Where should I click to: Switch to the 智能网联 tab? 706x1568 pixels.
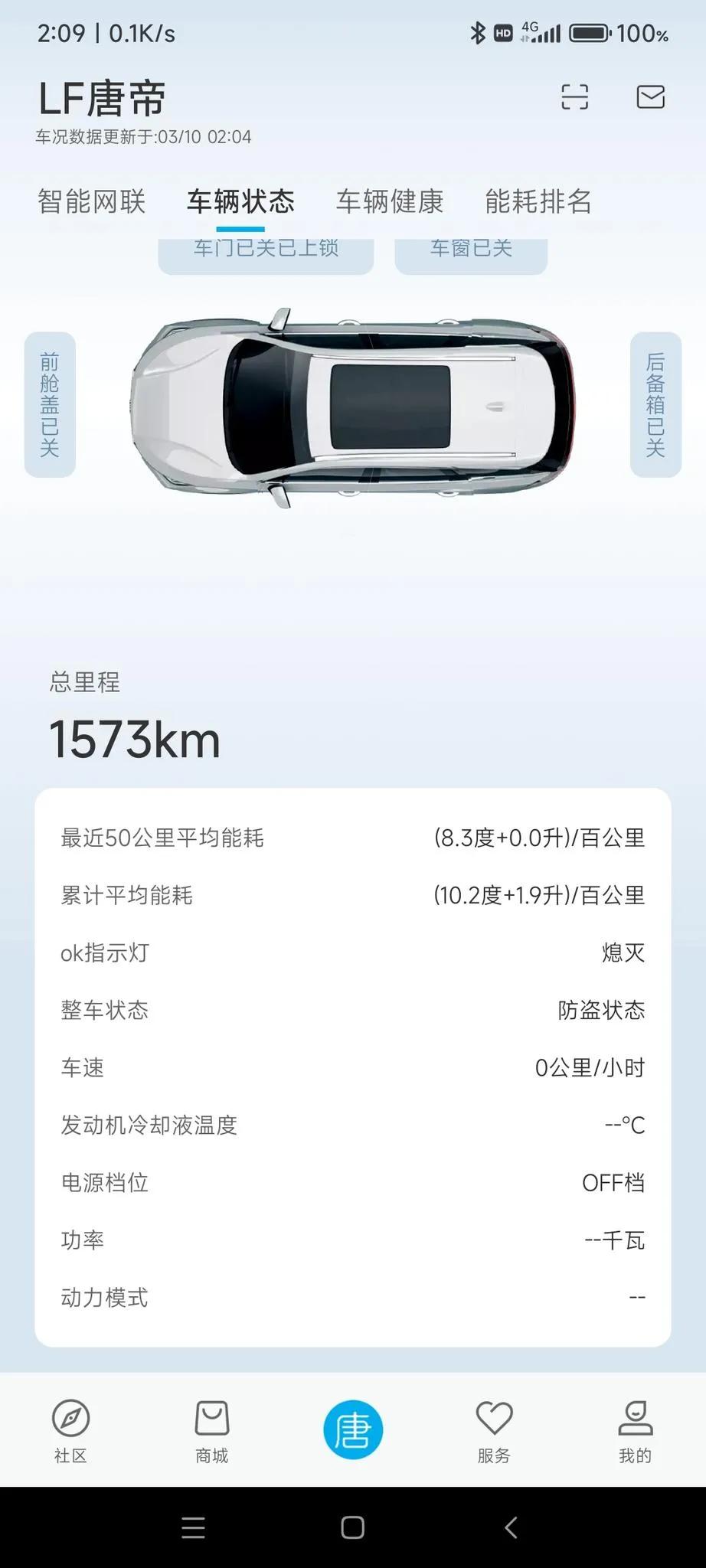tap(92, 201)
